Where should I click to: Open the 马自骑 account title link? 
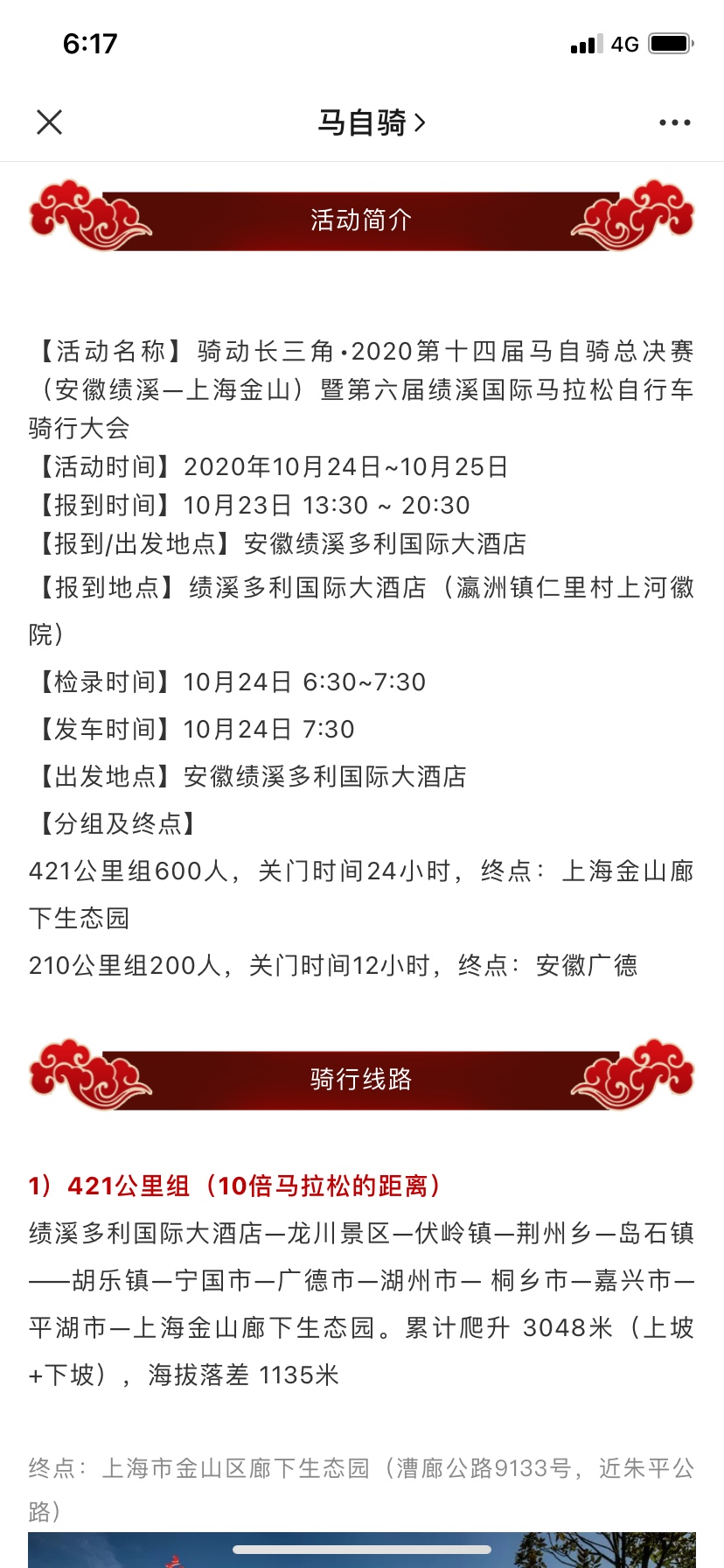click(x=372, y=122)
